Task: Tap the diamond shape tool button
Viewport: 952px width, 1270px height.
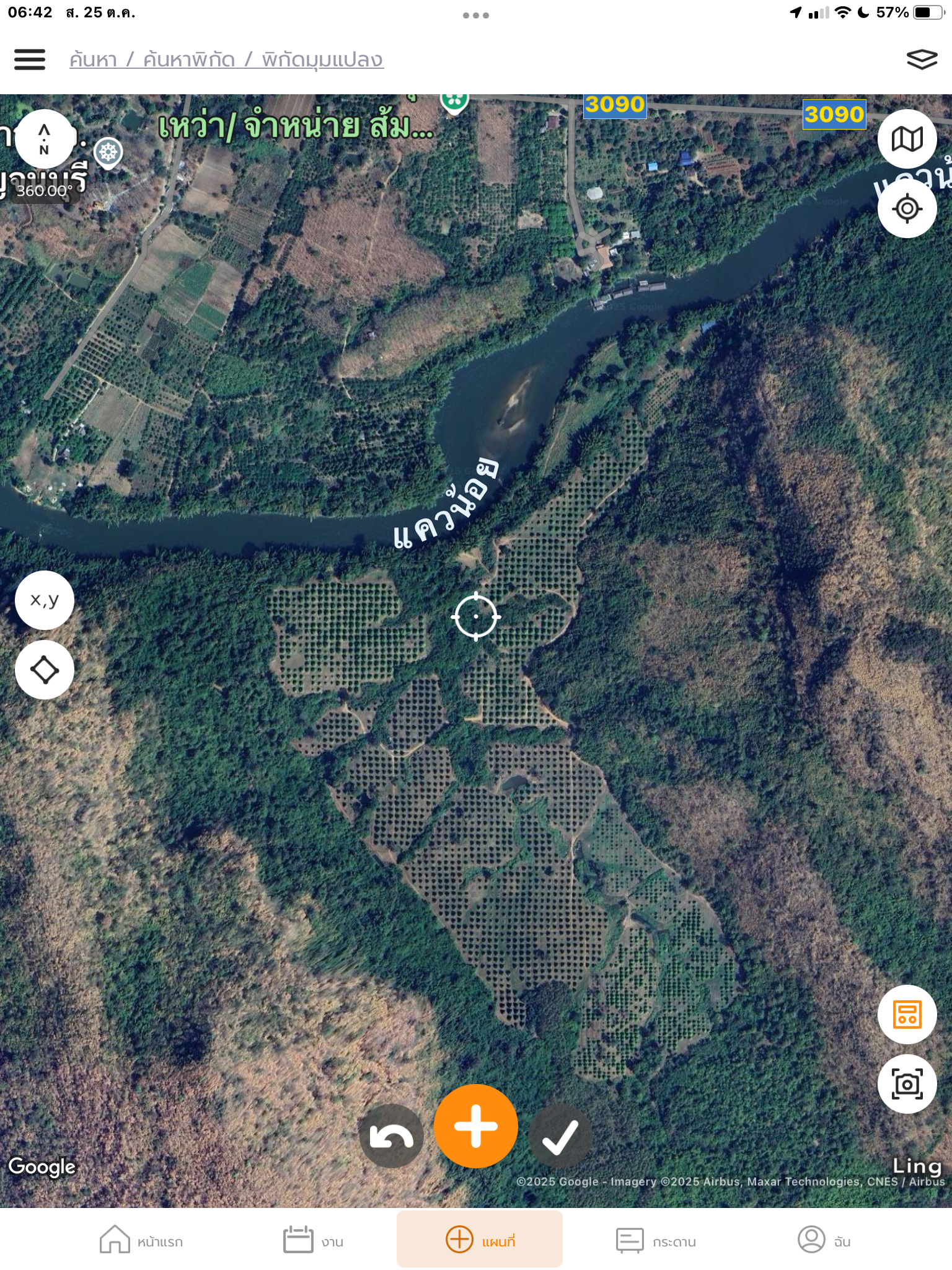Action: pos(45,670)
